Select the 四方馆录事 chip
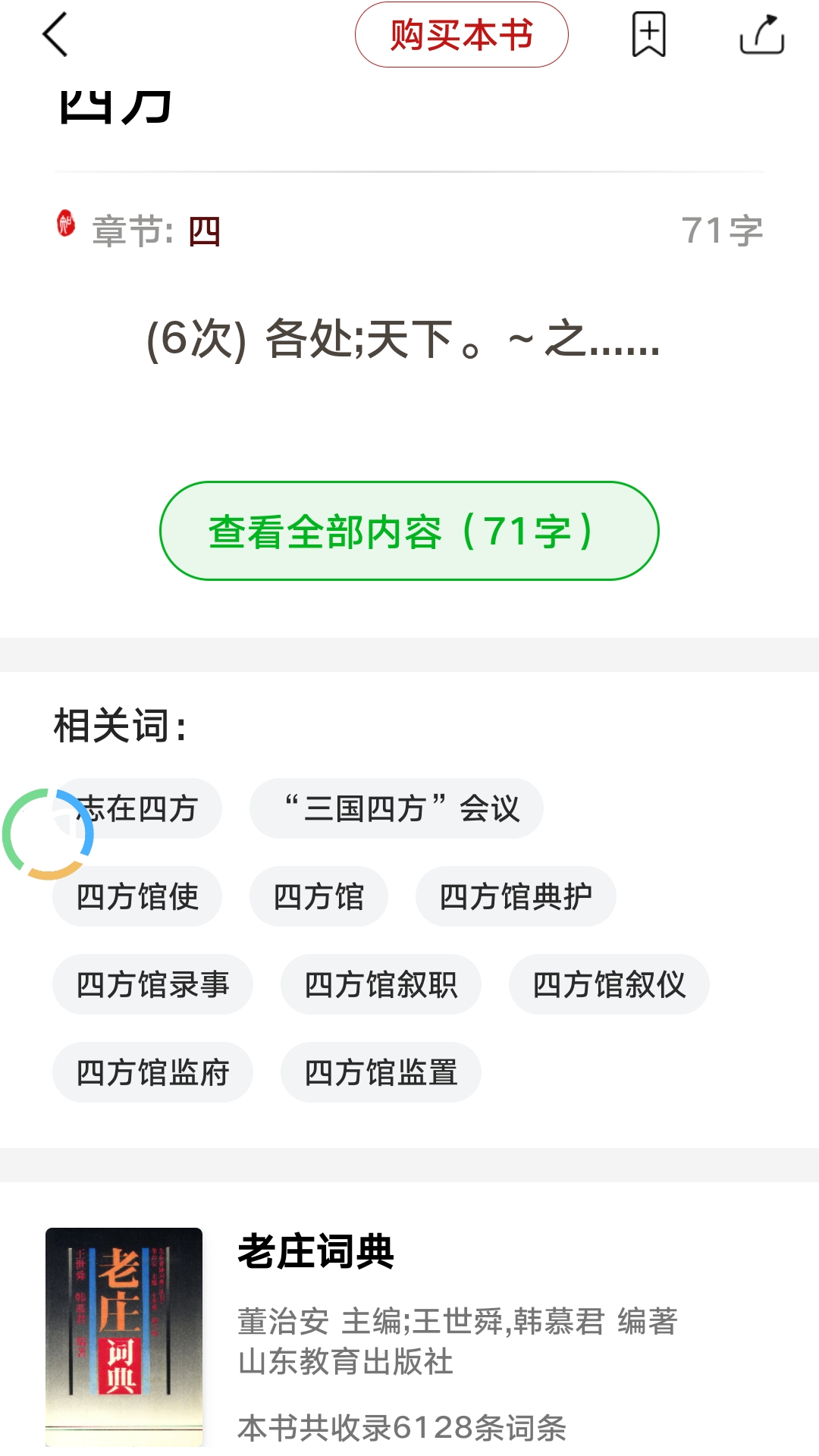 (x=152, y=984)
